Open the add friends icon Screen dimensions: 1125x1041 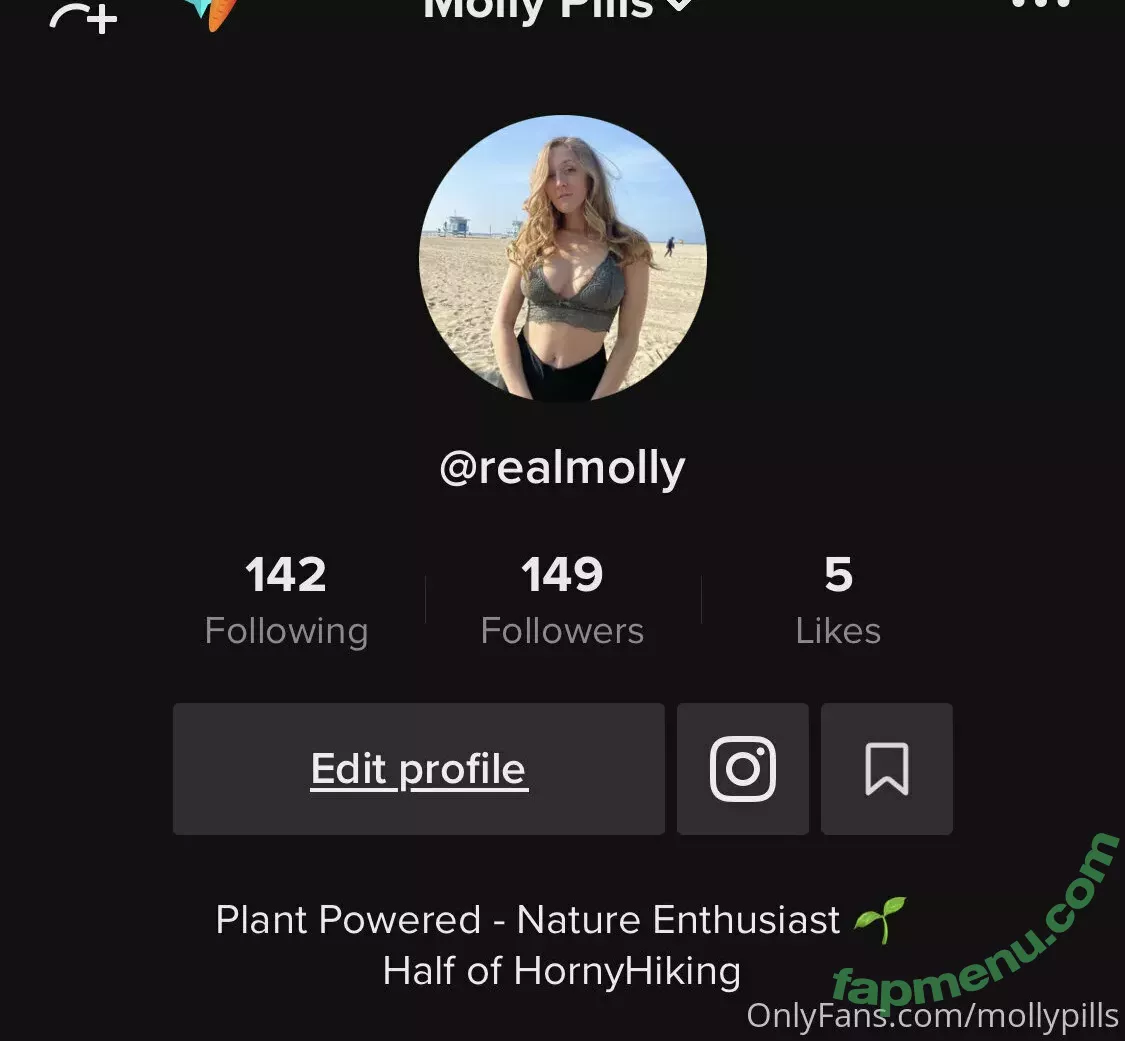click(84, 15)
